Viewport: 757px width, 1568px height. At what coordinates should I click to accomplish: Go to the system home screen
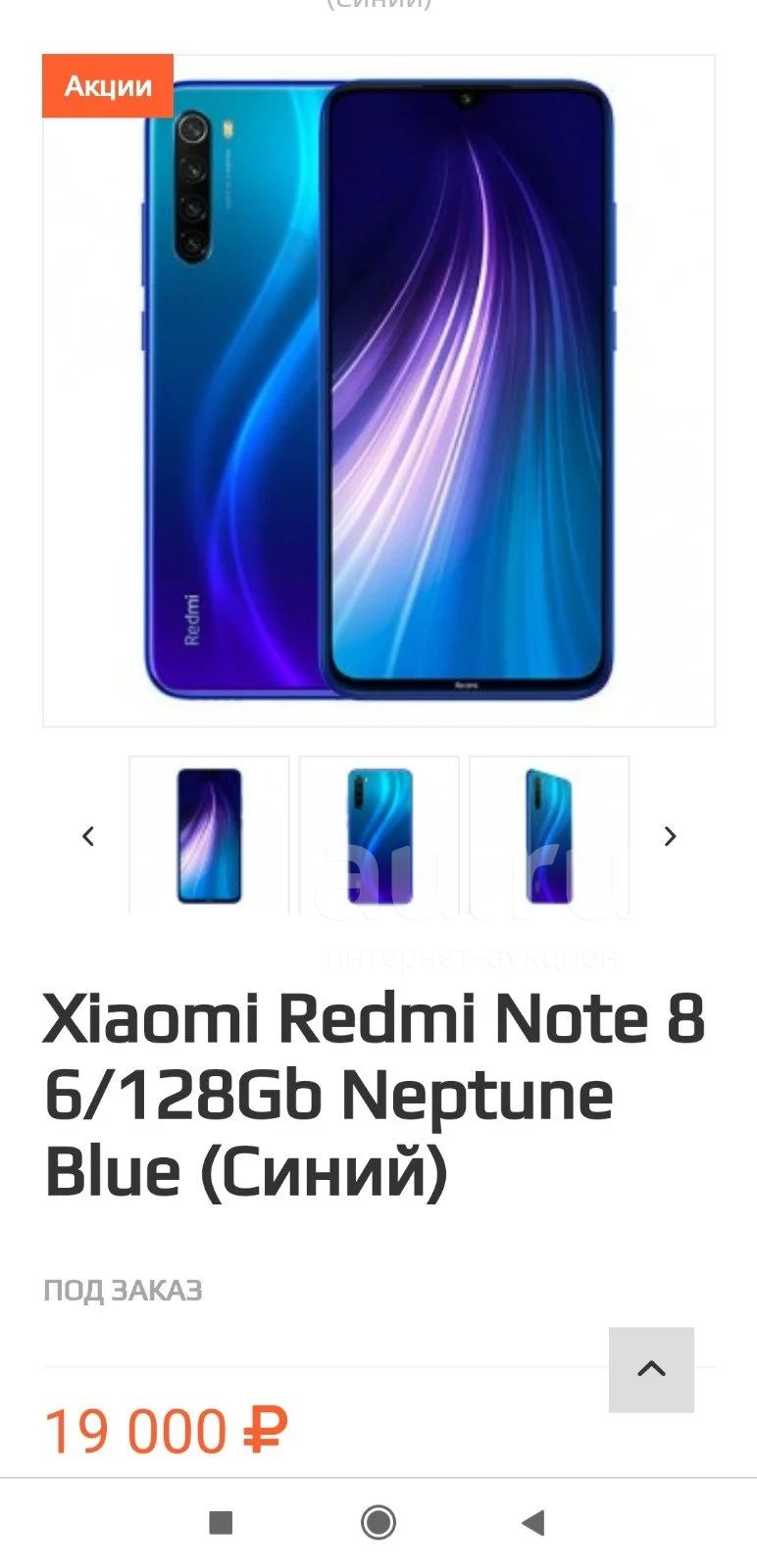click(378, 1522)
